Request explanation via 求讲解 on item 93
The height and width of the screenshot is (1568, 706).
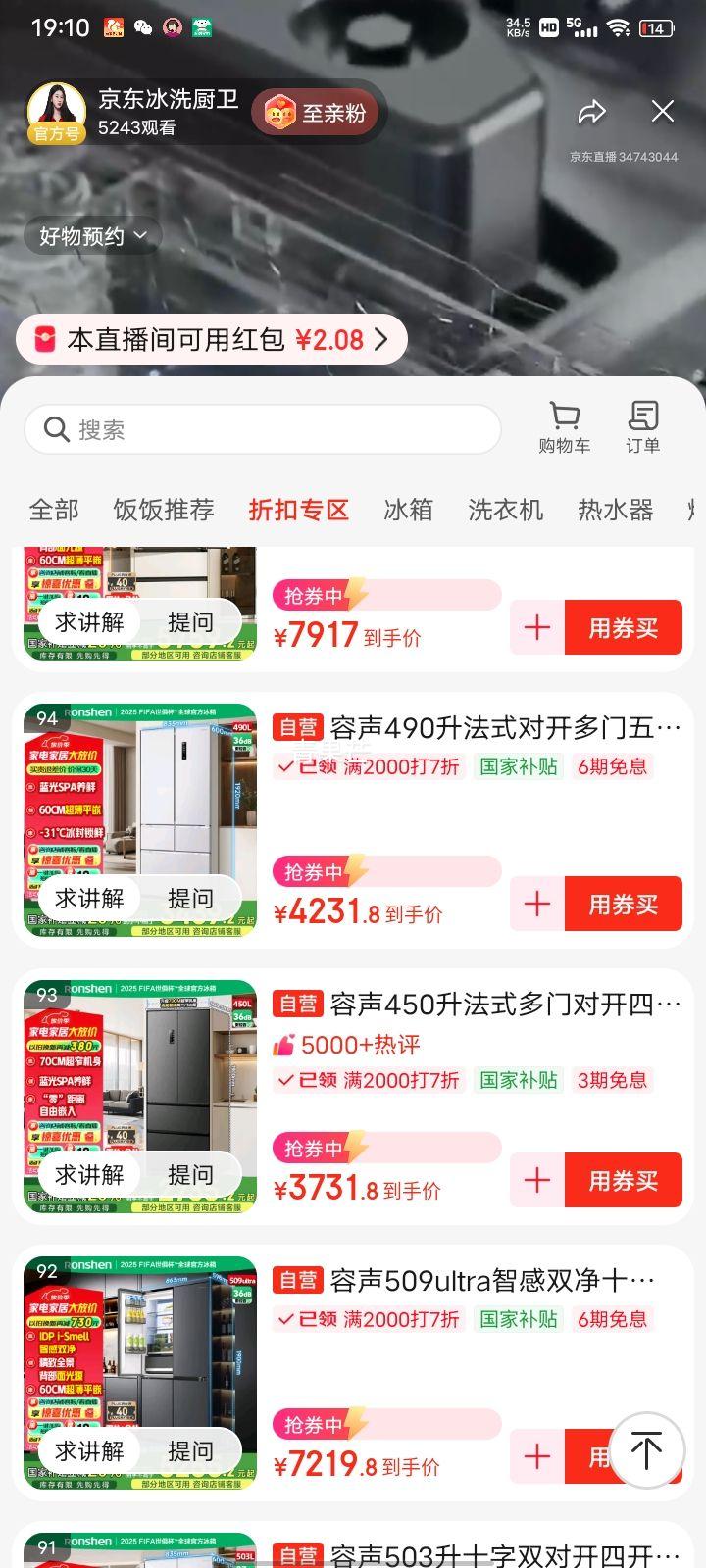tap(90, 1174)
